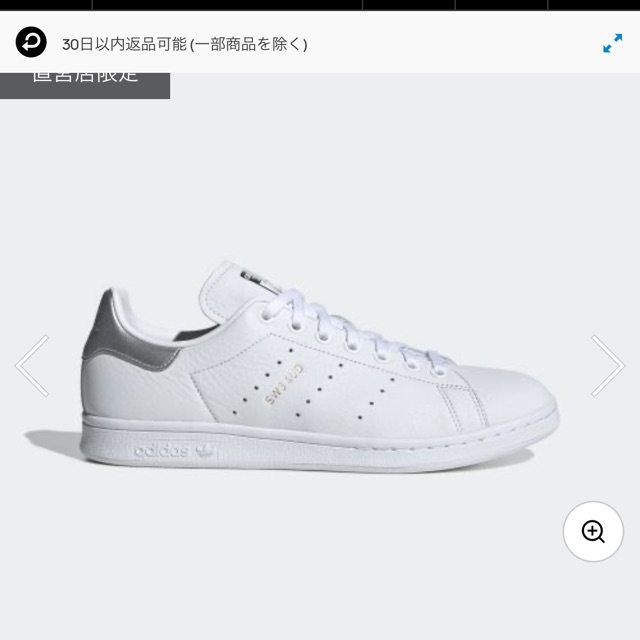Show the previous product image
This screenshot has width=640, height=640.
coord(32,365)
